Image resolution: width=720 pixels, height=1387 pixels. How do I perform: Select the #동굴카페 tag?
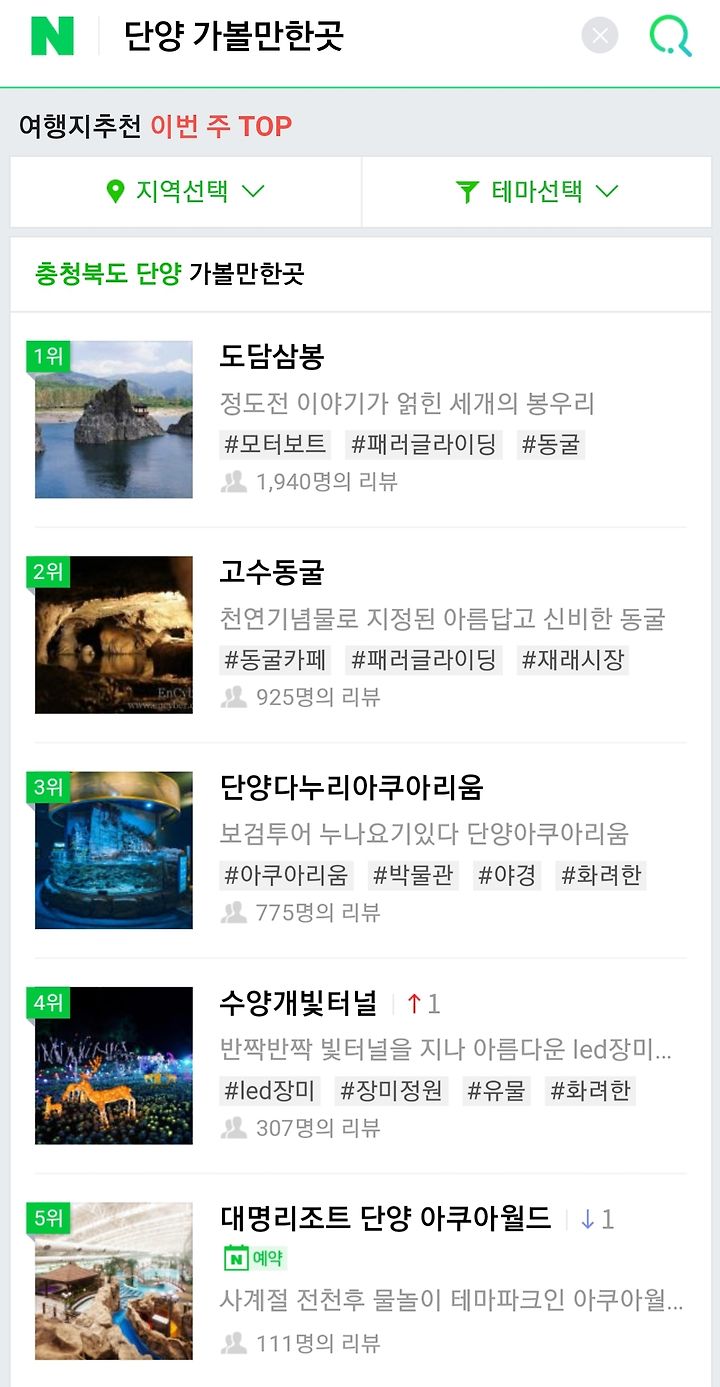[276, 660]
